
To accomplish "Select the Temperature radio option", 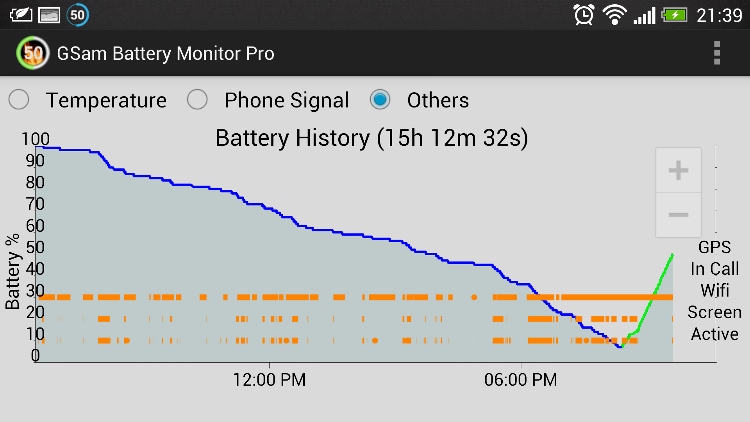I will tap(20, 100).
